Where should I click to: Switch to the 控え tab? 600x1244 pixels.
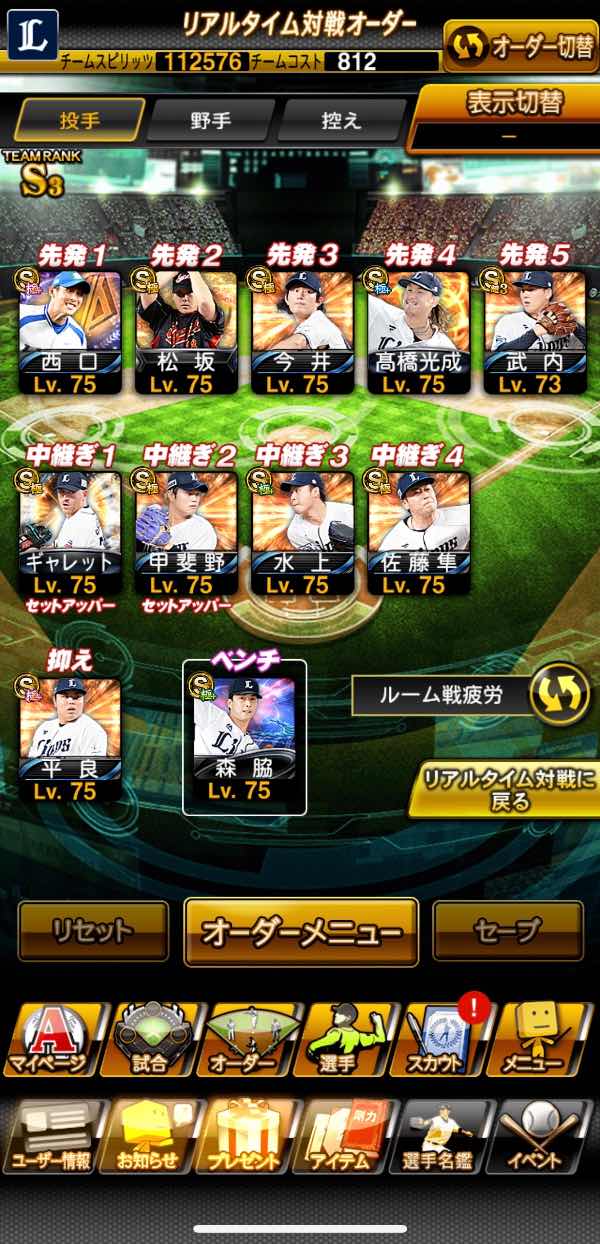tap(340, 121)
